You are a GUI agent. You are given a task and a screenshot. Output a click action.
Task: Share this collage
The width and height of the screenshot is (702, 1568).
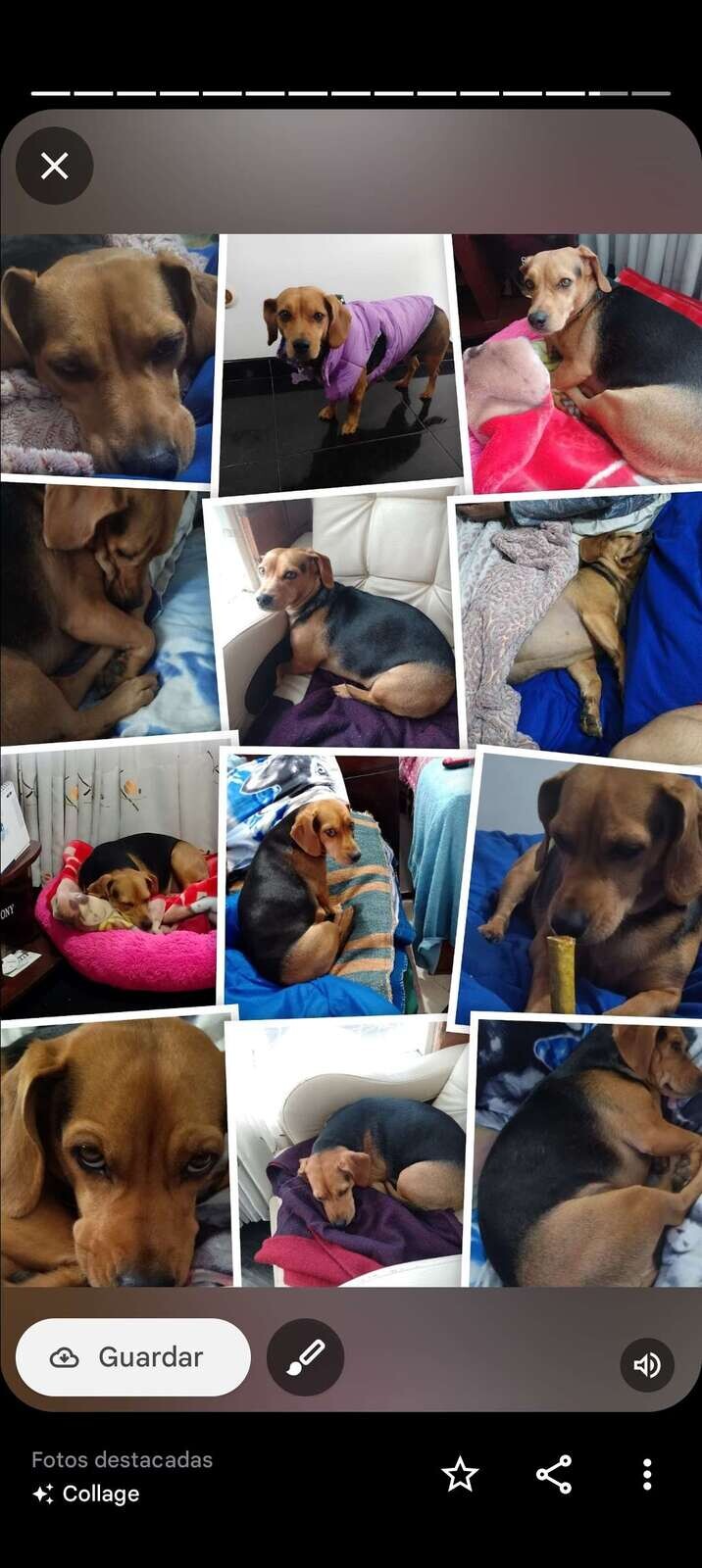[554, 1474]
